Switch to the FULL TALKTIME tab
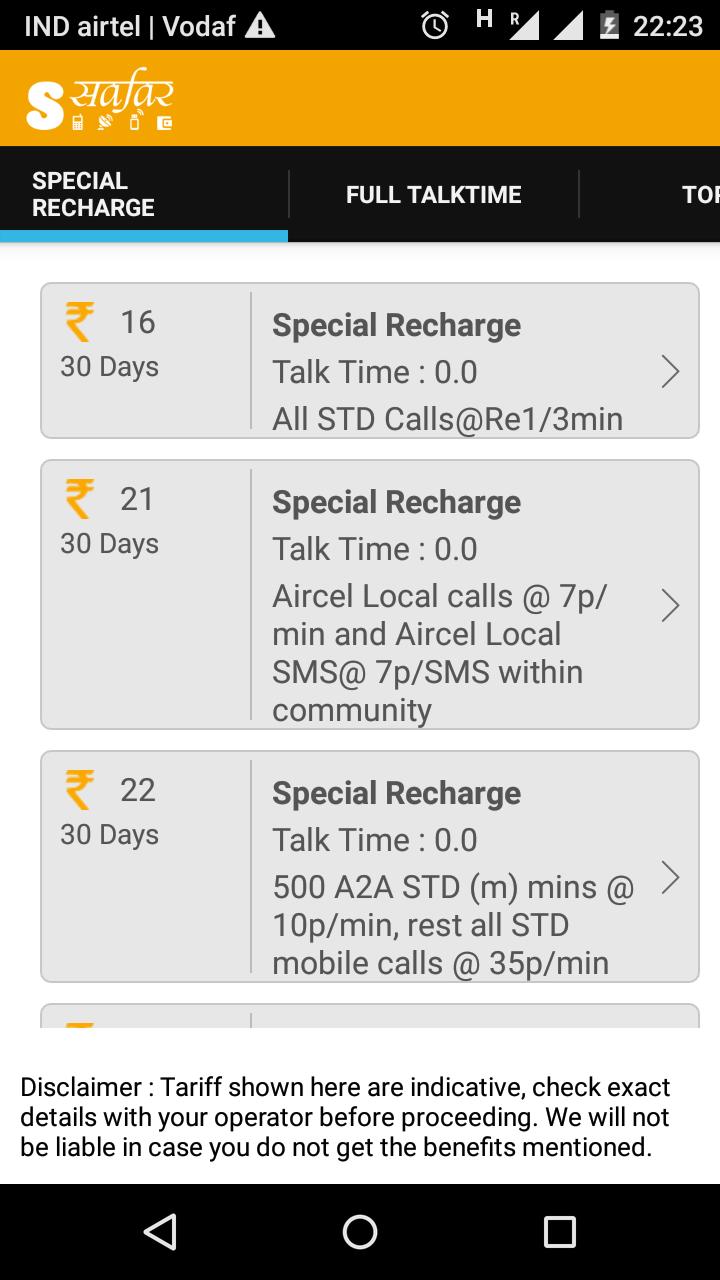The image size is (720, 1280). click(x=433, y=194)
